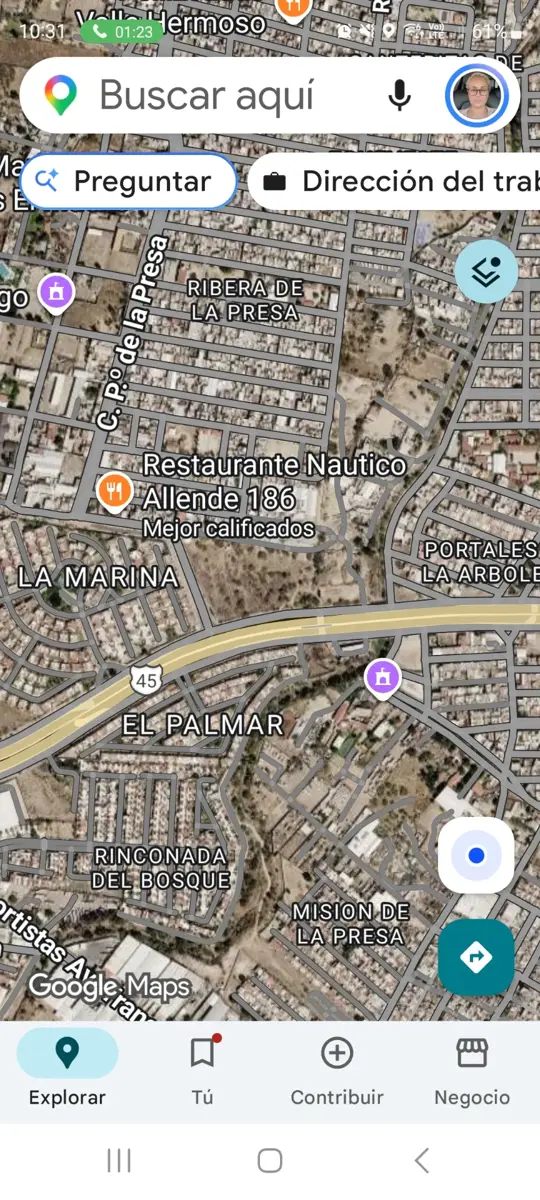Open the account profile picture
The height and width of the screenshot is (1200, 540).
476,96
